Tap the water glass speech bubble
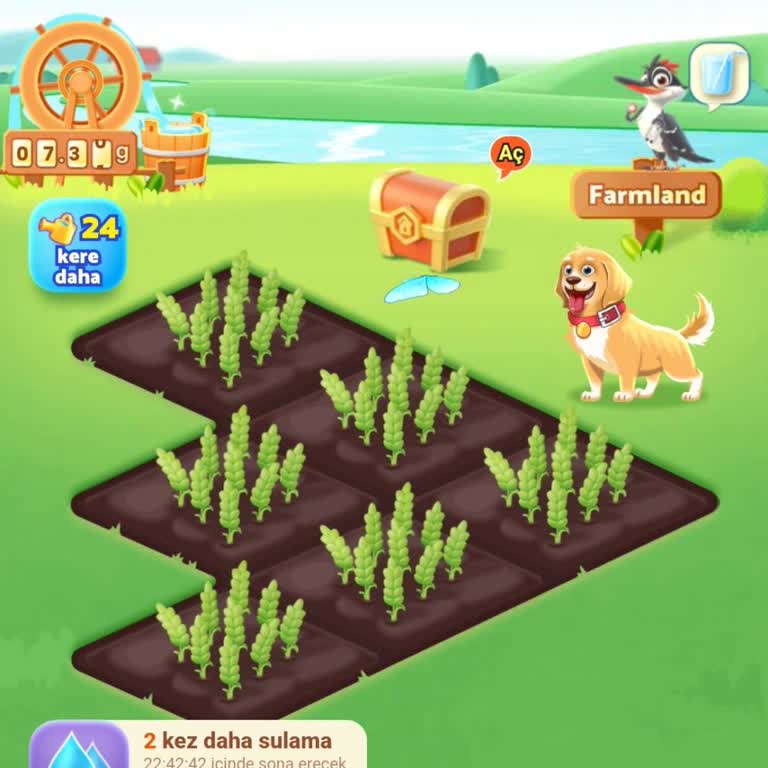 tap(718, 75)
